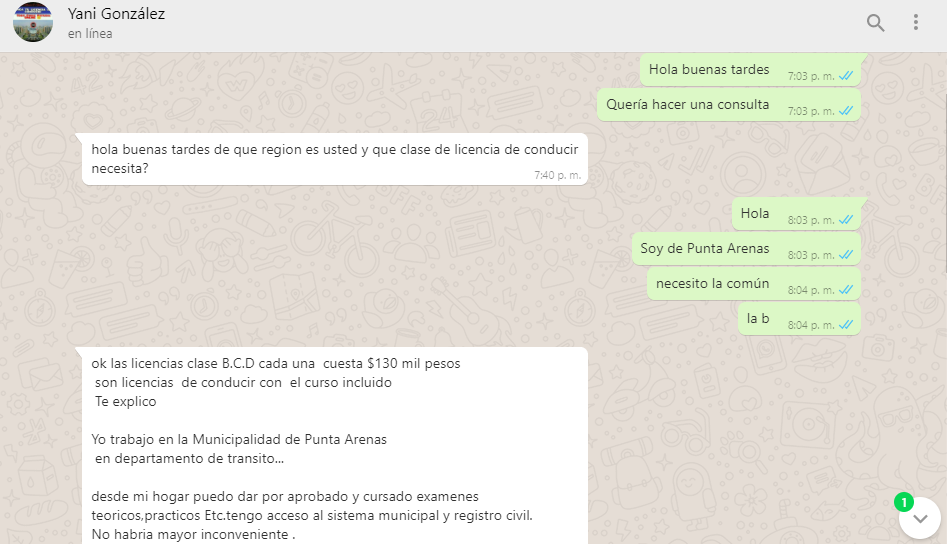The image size is (947, 544).
Task: Open the overflow menu
Action: (x=916, y=22)
